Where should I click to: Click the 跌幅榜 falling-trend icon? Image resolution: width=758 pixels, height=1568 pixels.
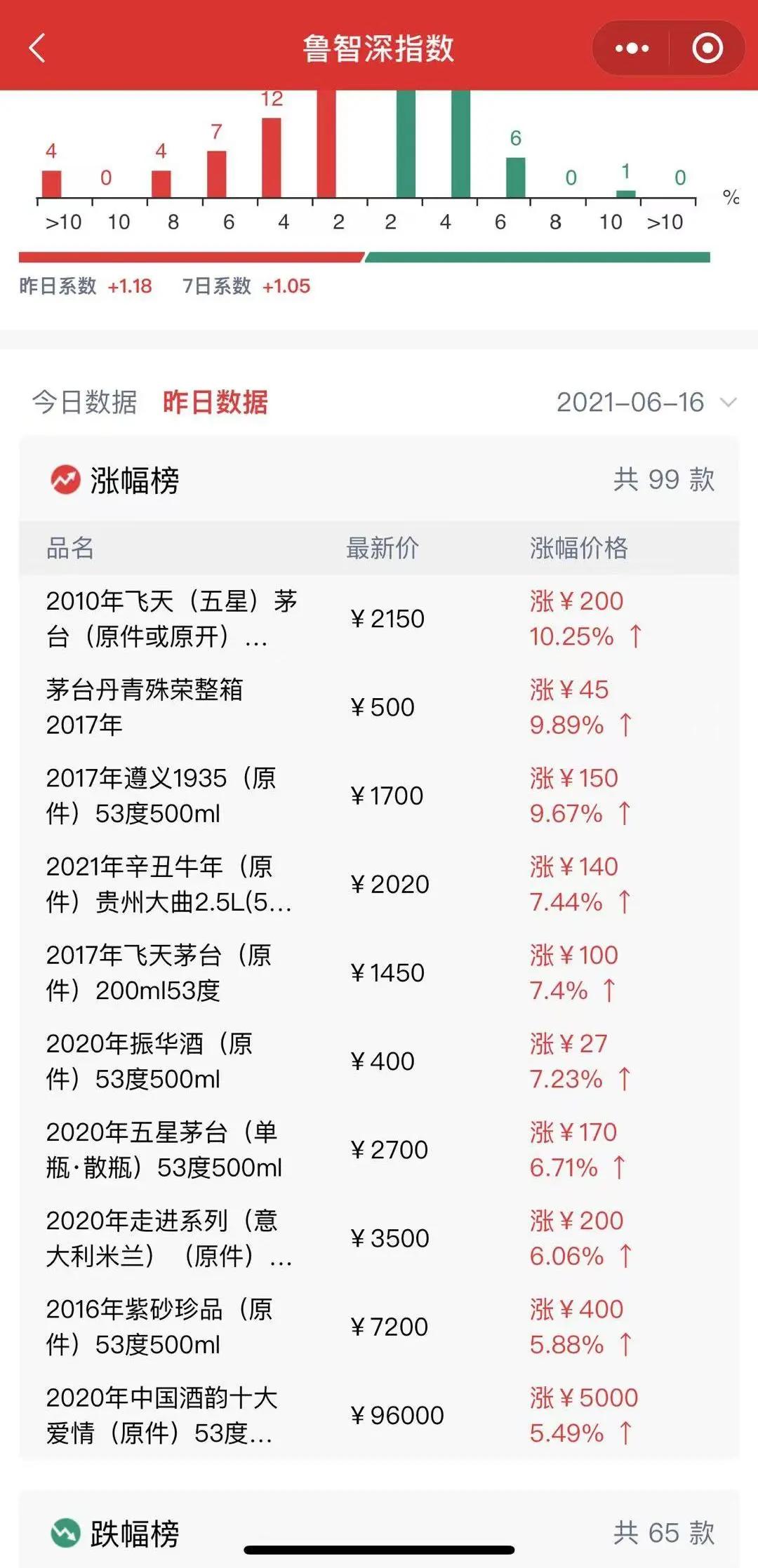(66, 1536)
